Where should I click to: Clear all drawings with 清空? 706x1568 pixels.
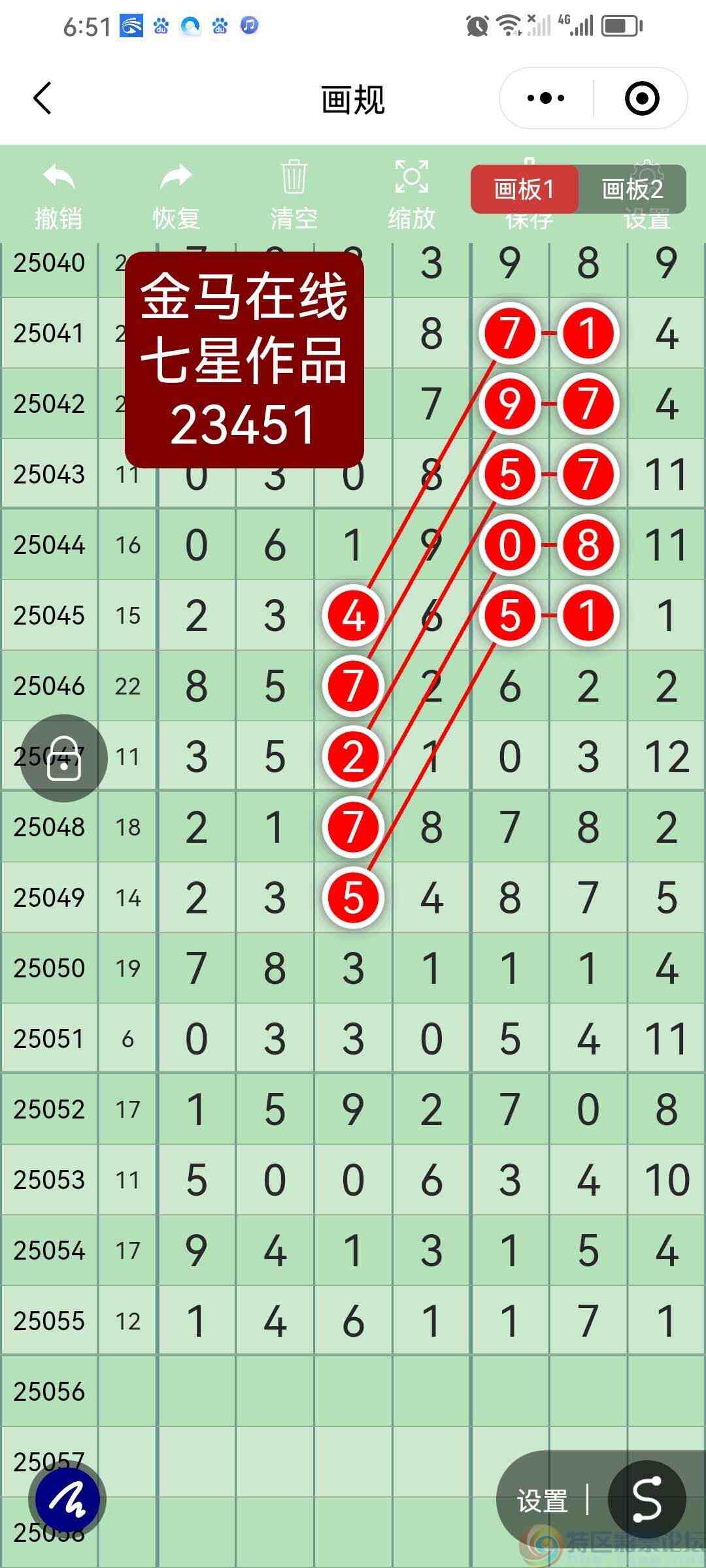pos(294,195)
